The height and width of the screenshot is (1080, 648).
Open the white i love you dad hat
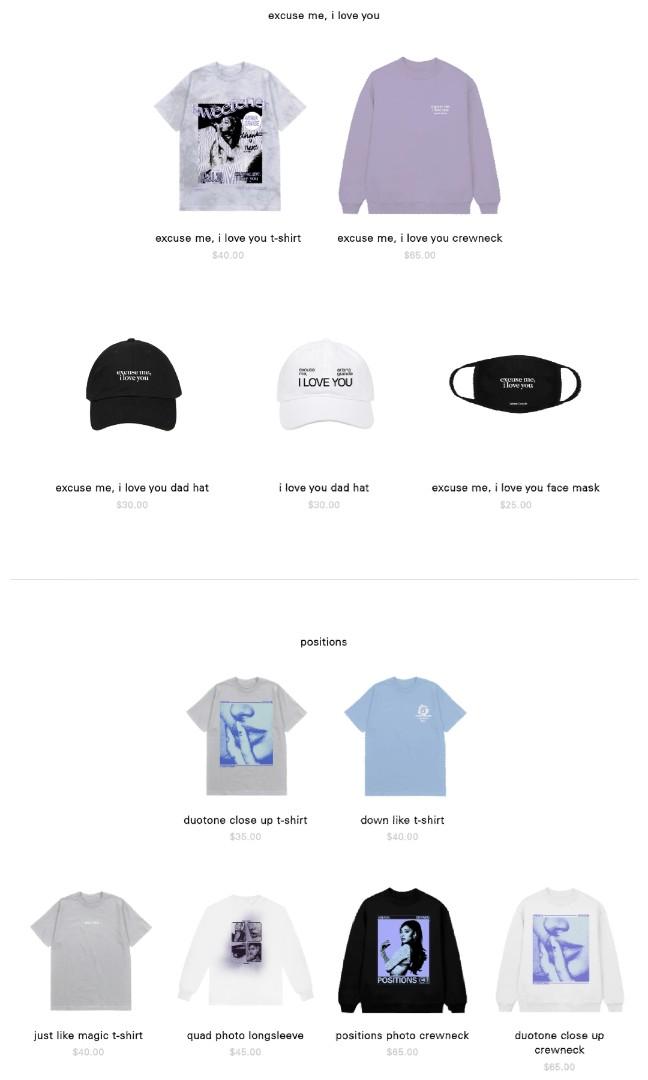point(324,385)
